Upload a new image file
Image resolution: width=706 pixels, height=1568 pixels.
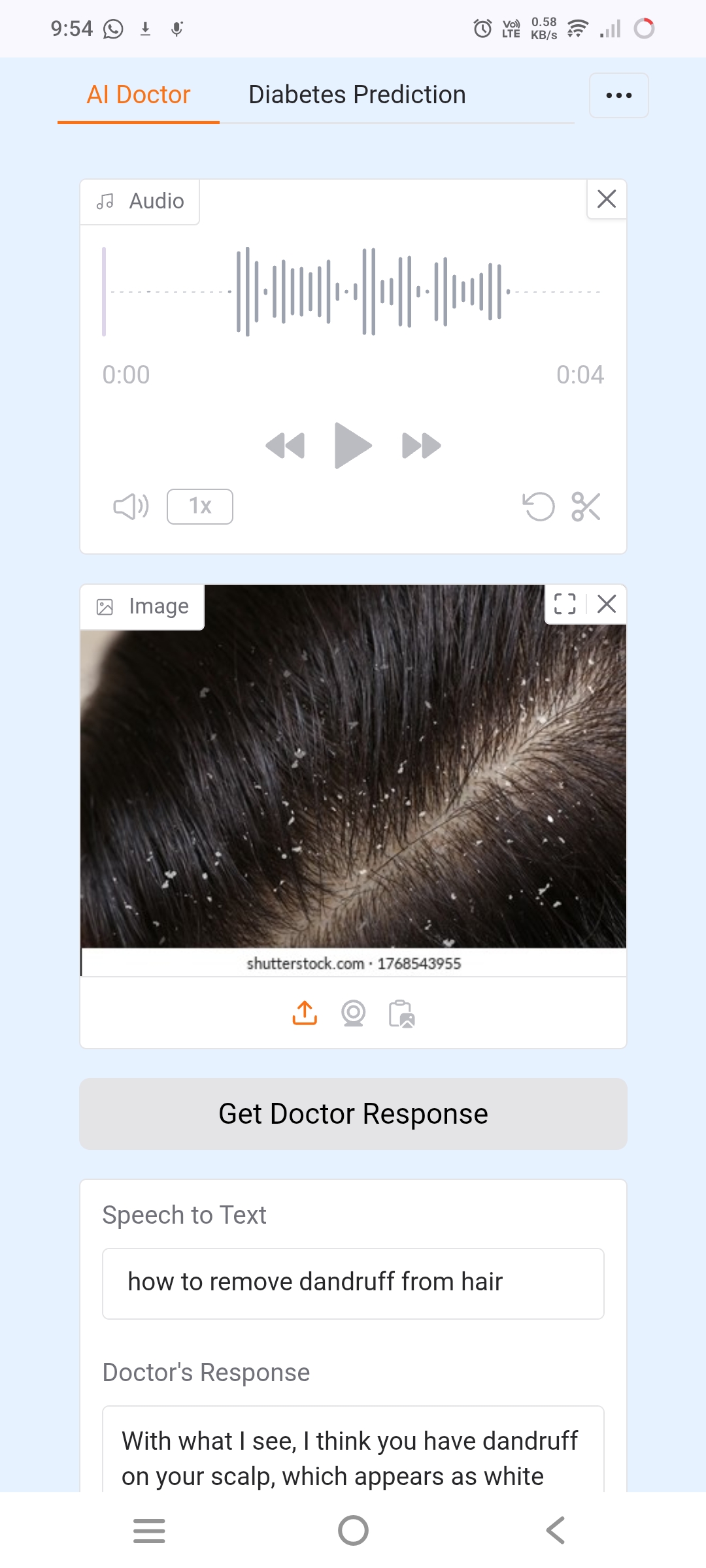305,1013
